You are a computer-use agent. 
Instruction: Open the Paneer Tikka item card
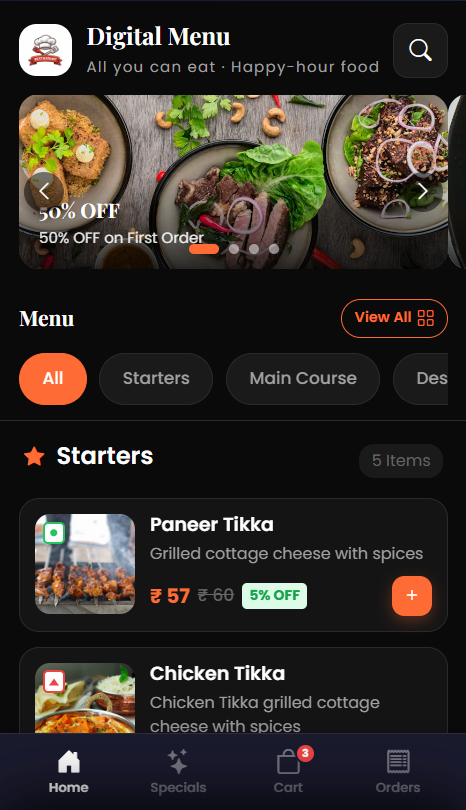233,565
